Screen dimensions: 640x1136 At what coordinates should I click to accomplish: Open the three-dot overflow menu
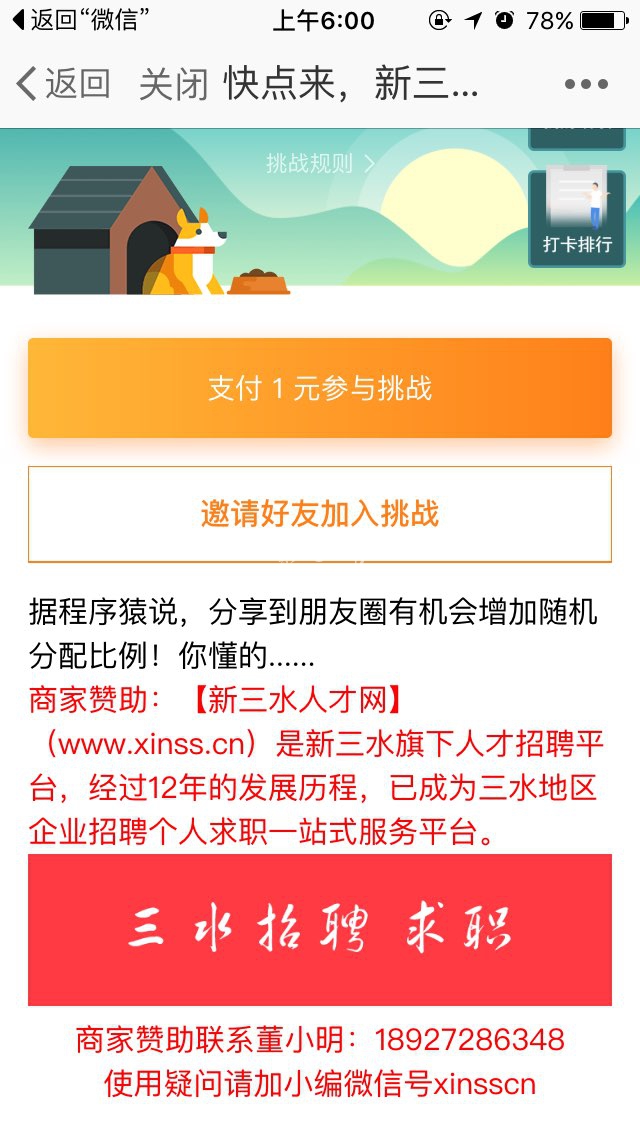[x=586, y=85]
